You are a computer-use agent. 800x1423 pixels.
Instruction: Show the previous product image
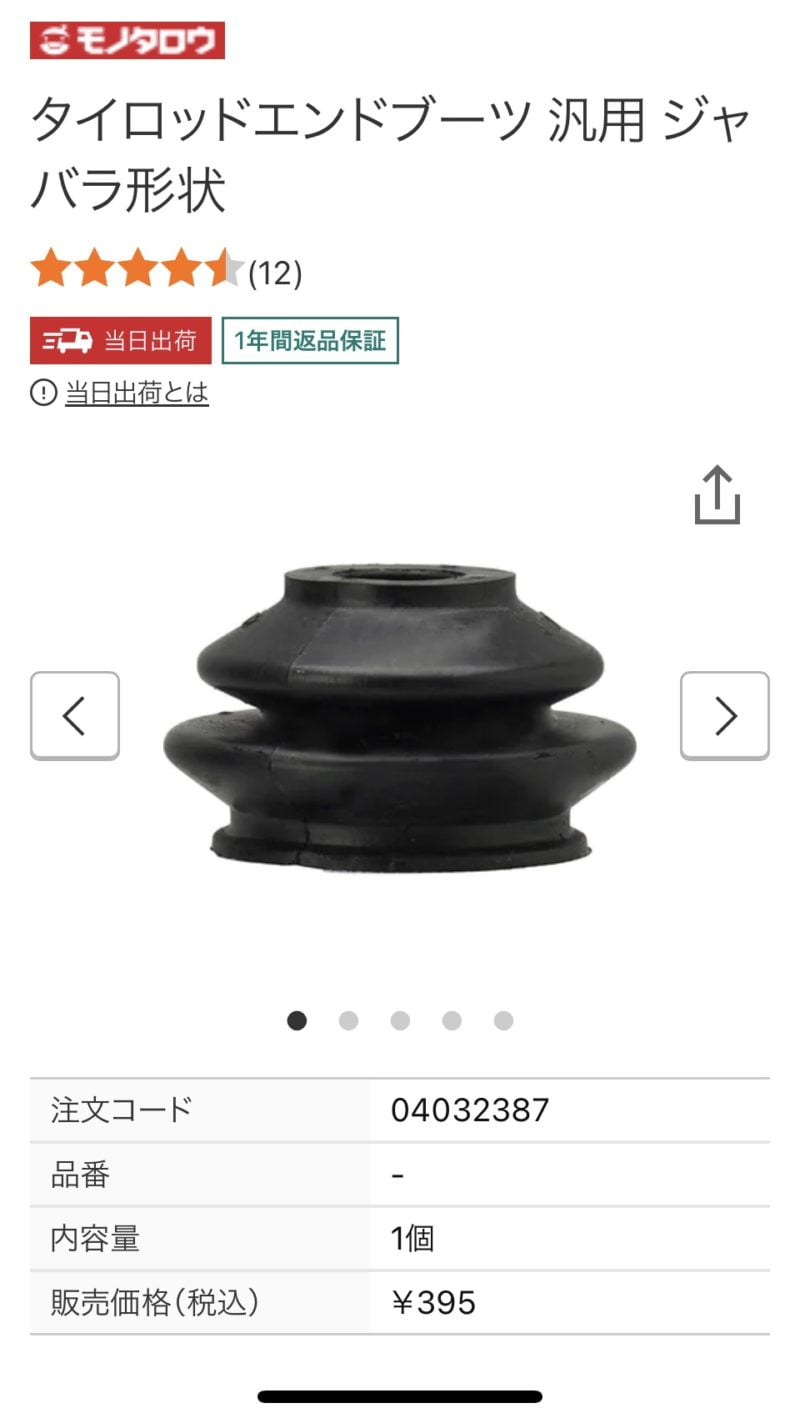pyautogui.click(x=75, y=715)
